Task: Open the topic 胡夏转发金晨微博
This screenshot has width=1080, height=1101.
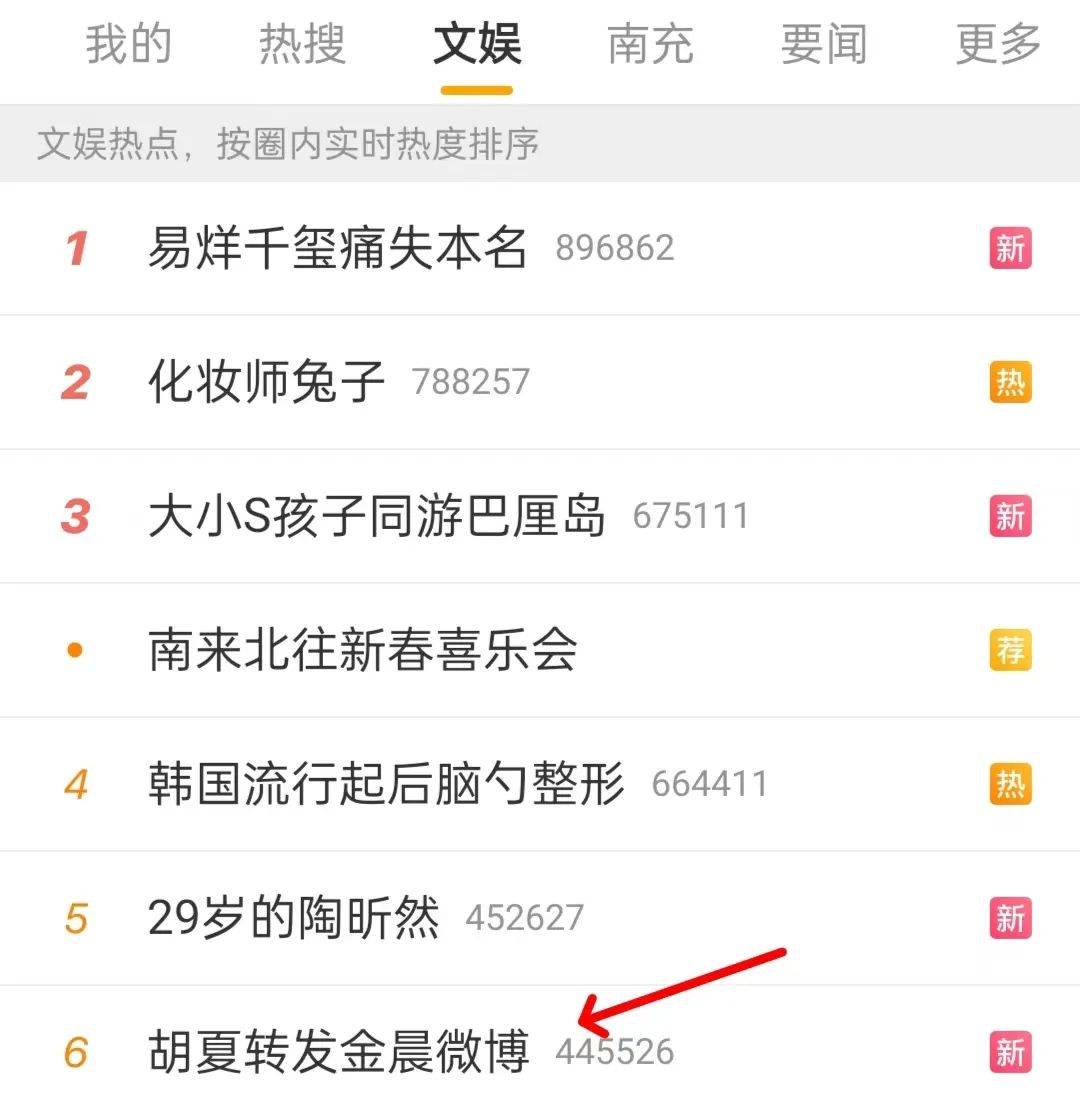Action: click(338, 1051)
